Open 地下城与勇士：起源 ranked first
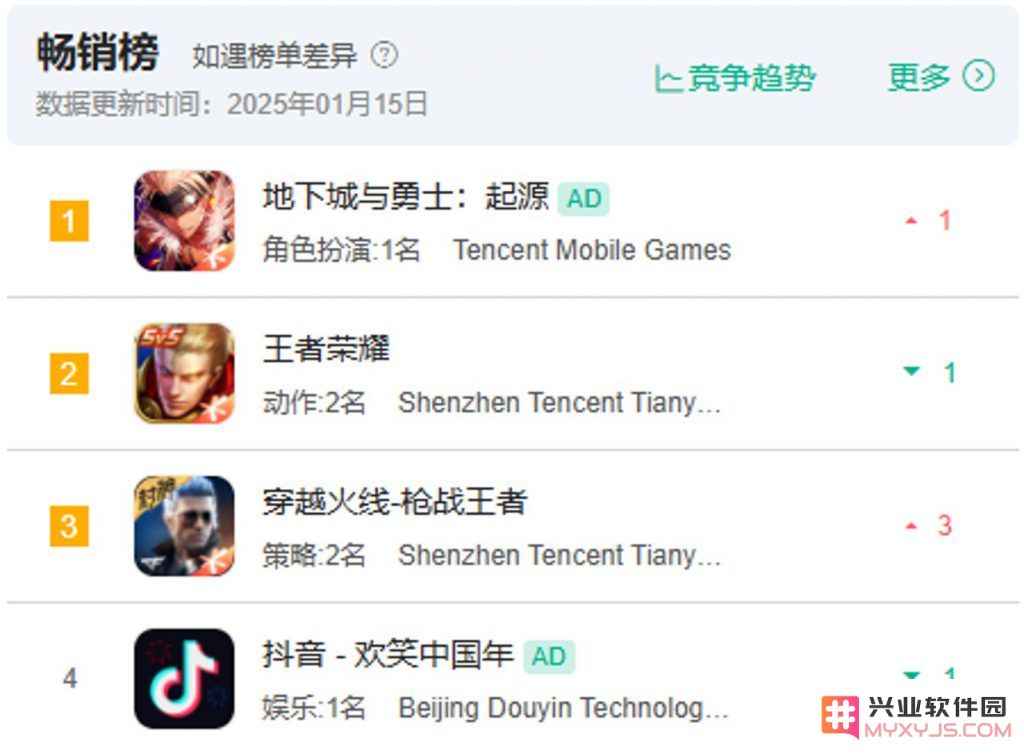Image resolution: width=1024 pixels, height=754 pixels. [405, 197]
